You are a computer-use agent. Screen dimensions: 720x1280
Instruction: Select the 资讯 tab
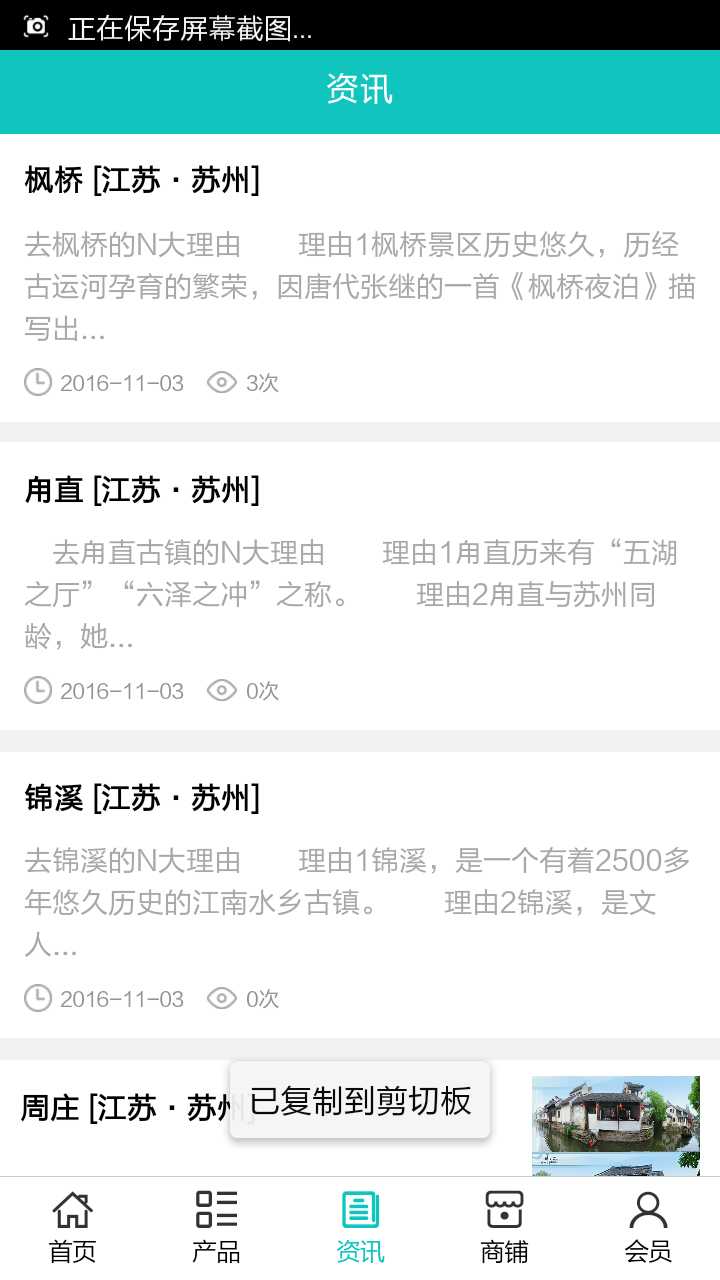tap(360, 1227)
